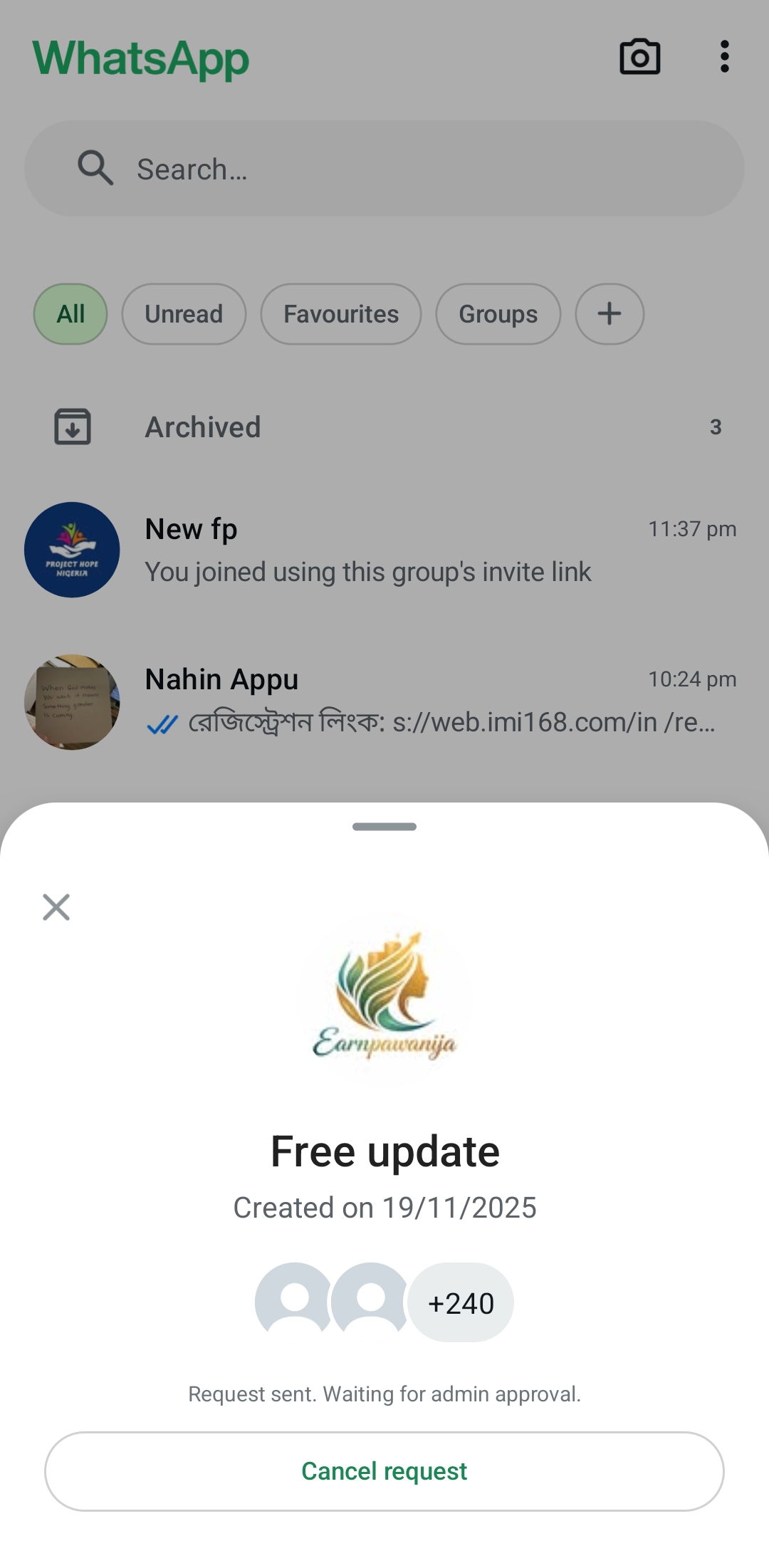Open the Archived chats row
769x1568 pixels.
[384, 427]
